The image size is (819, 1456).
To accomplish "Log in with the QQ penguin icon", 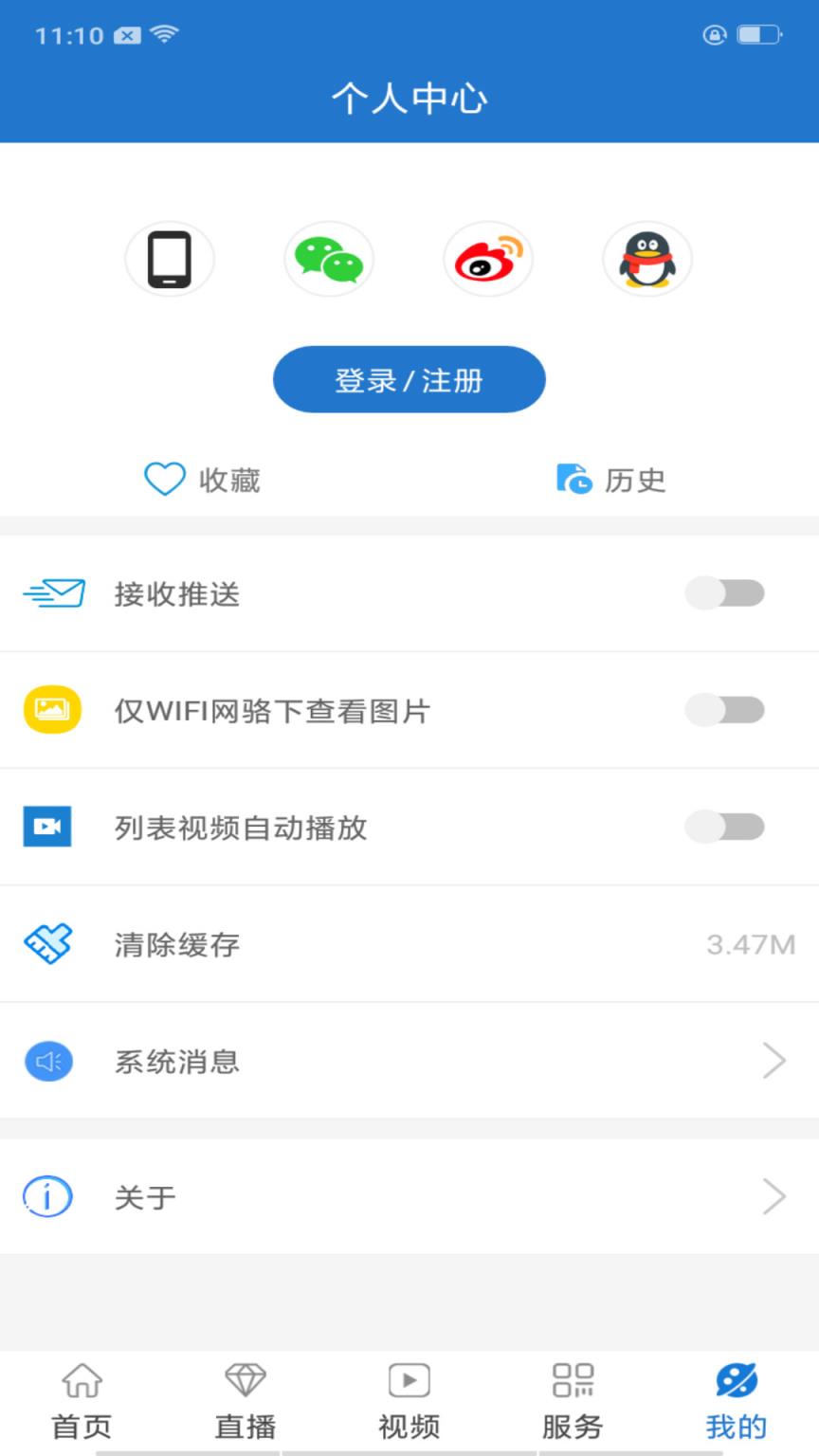I will pyautogui.click(x=647, y=259).
